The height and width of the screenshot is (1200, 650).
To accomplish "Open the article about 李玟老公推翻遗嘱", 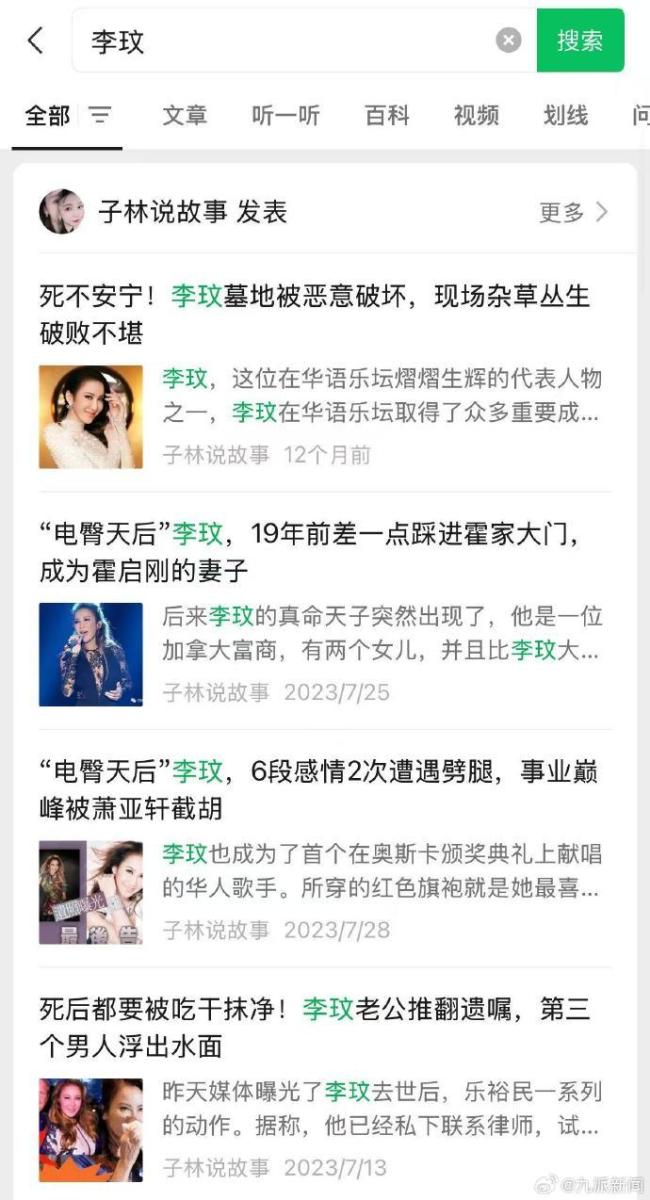I will [314, 1027].
